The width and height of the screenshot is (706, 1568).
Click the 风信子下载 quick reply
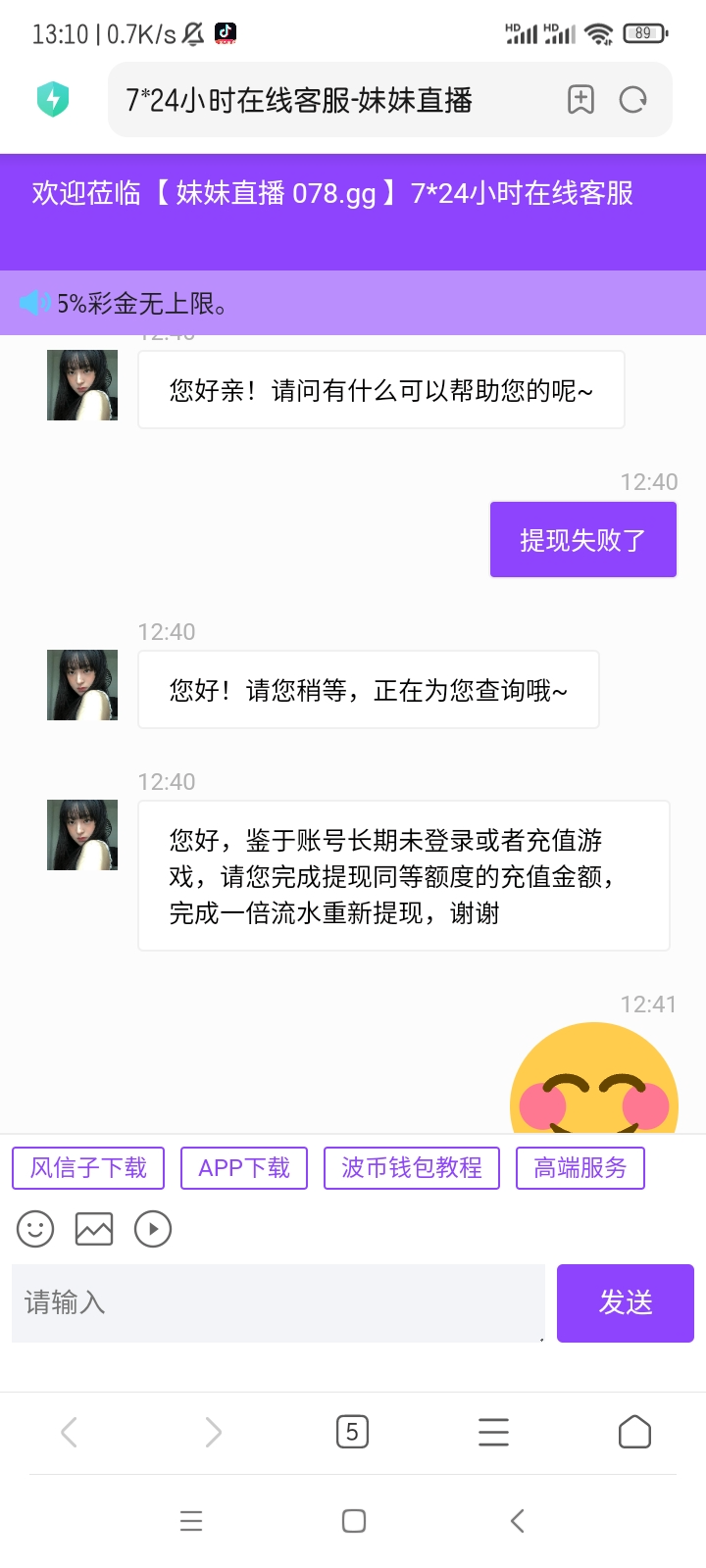[x=87, y=1167]
